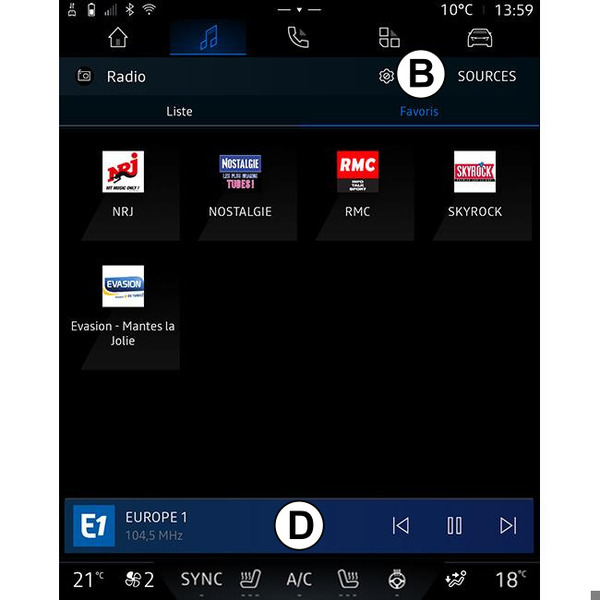Switch to the Liste tab
The width and height of the screenshot is (600, 600).
point(179,111)
